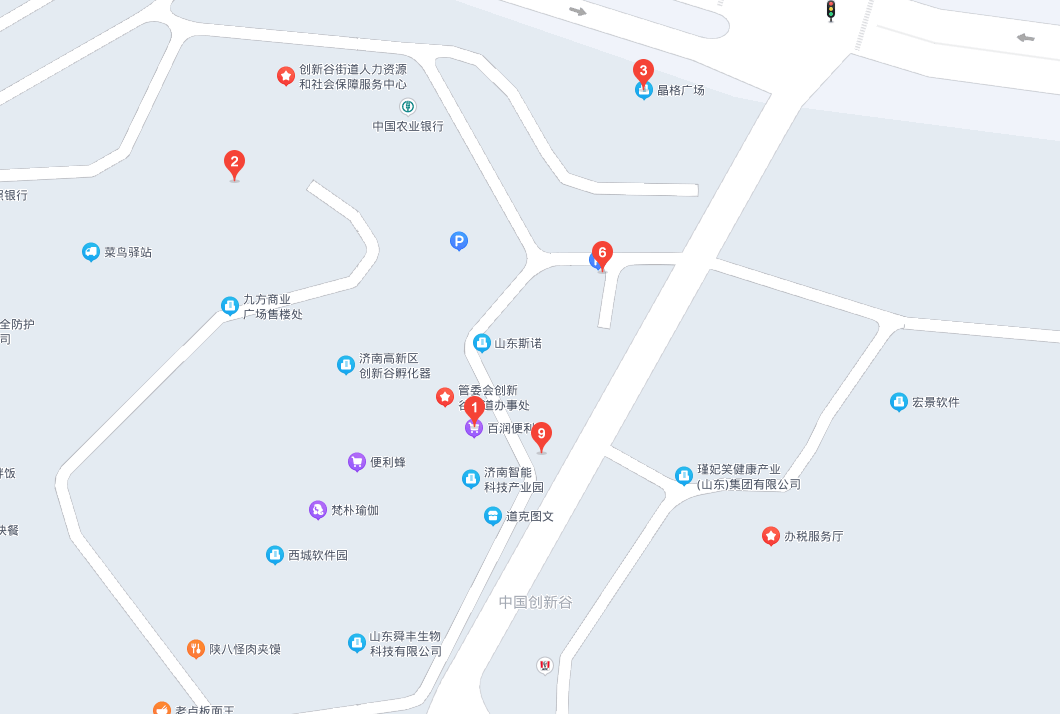The image size is (1060, 714).
Task: Tap the 西城软件园 marker
Action: [275, 555]
